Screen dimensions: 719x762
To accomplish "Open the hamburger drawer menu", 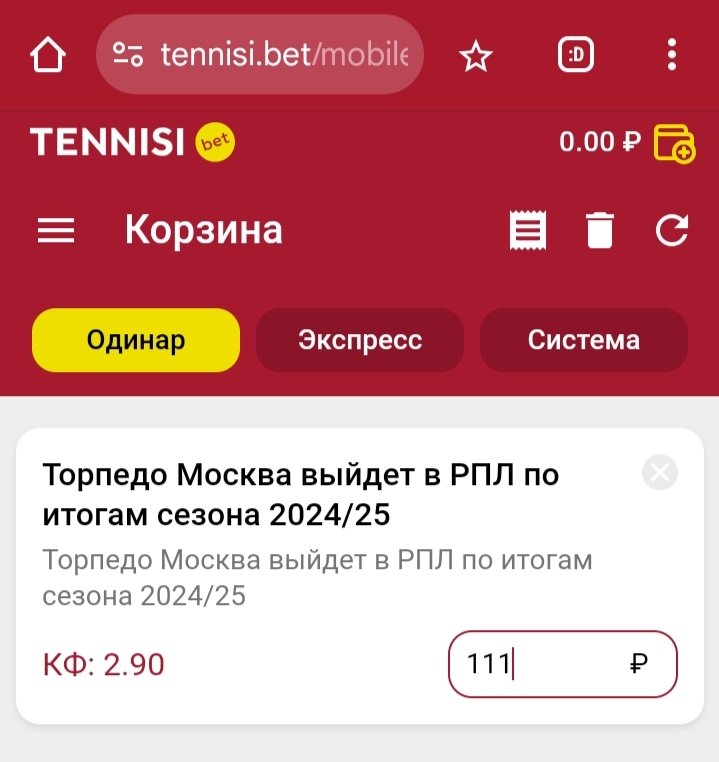I will [56, 231].
